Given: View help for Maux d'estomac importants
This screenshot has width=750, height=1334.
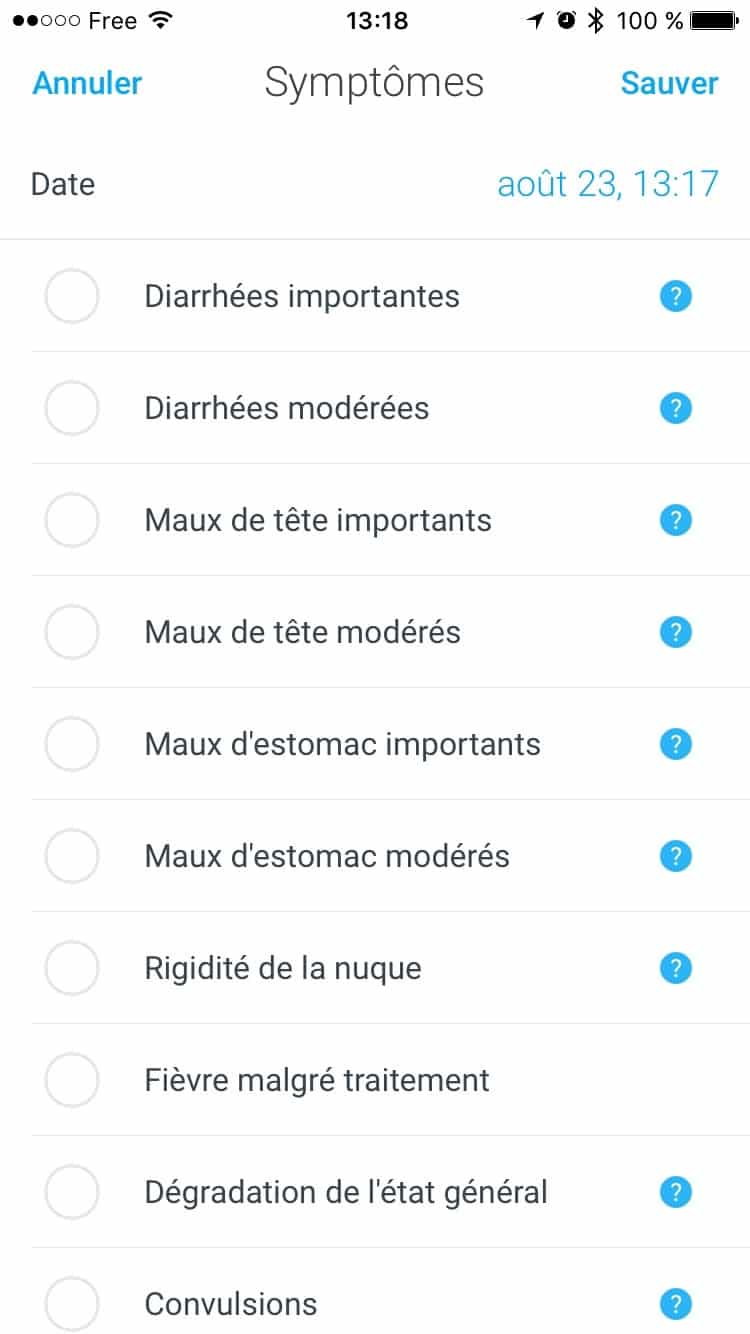Looking at the screenshot, I should pos(676,744).
